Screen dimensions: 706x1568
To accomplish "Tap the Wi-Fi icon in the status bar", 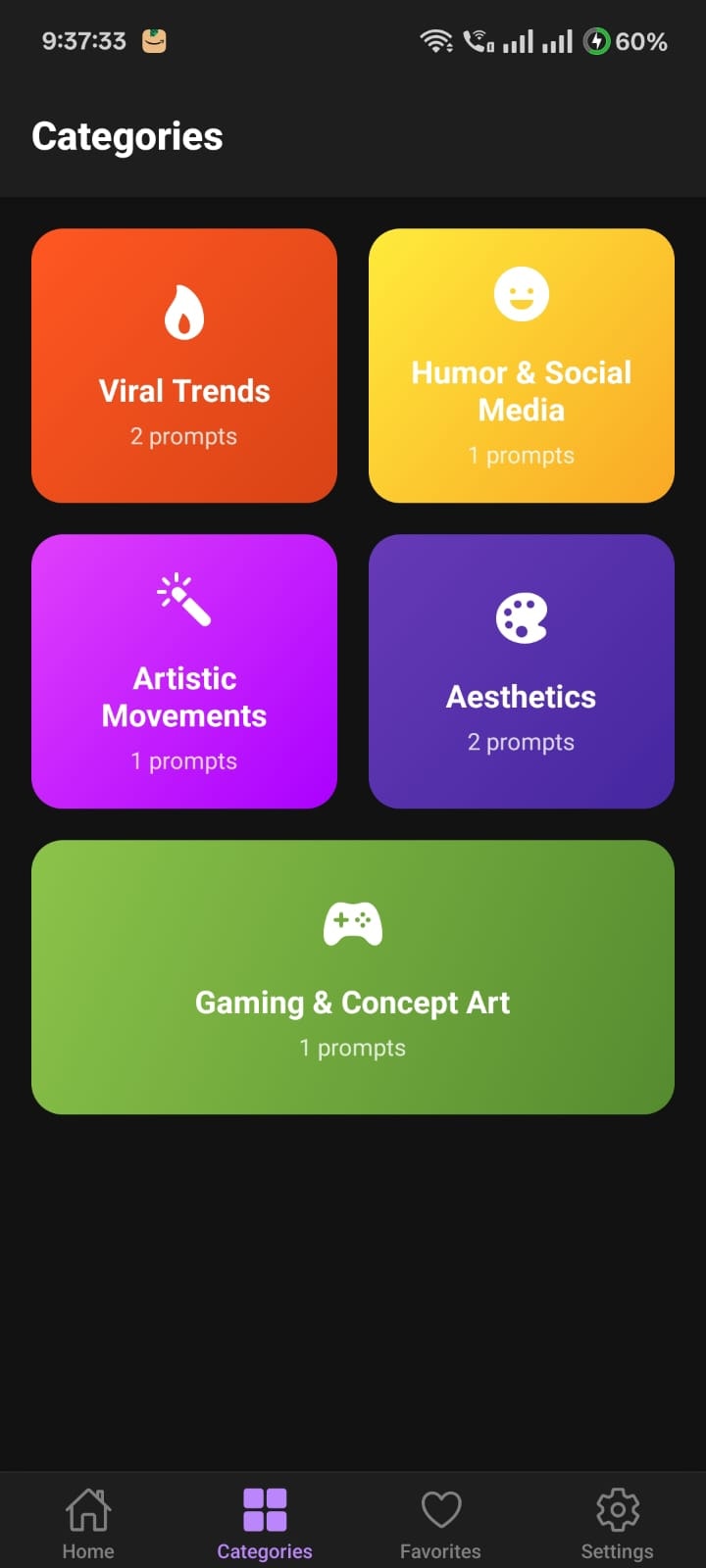I will pyautogui.click(x=437, y=39).
